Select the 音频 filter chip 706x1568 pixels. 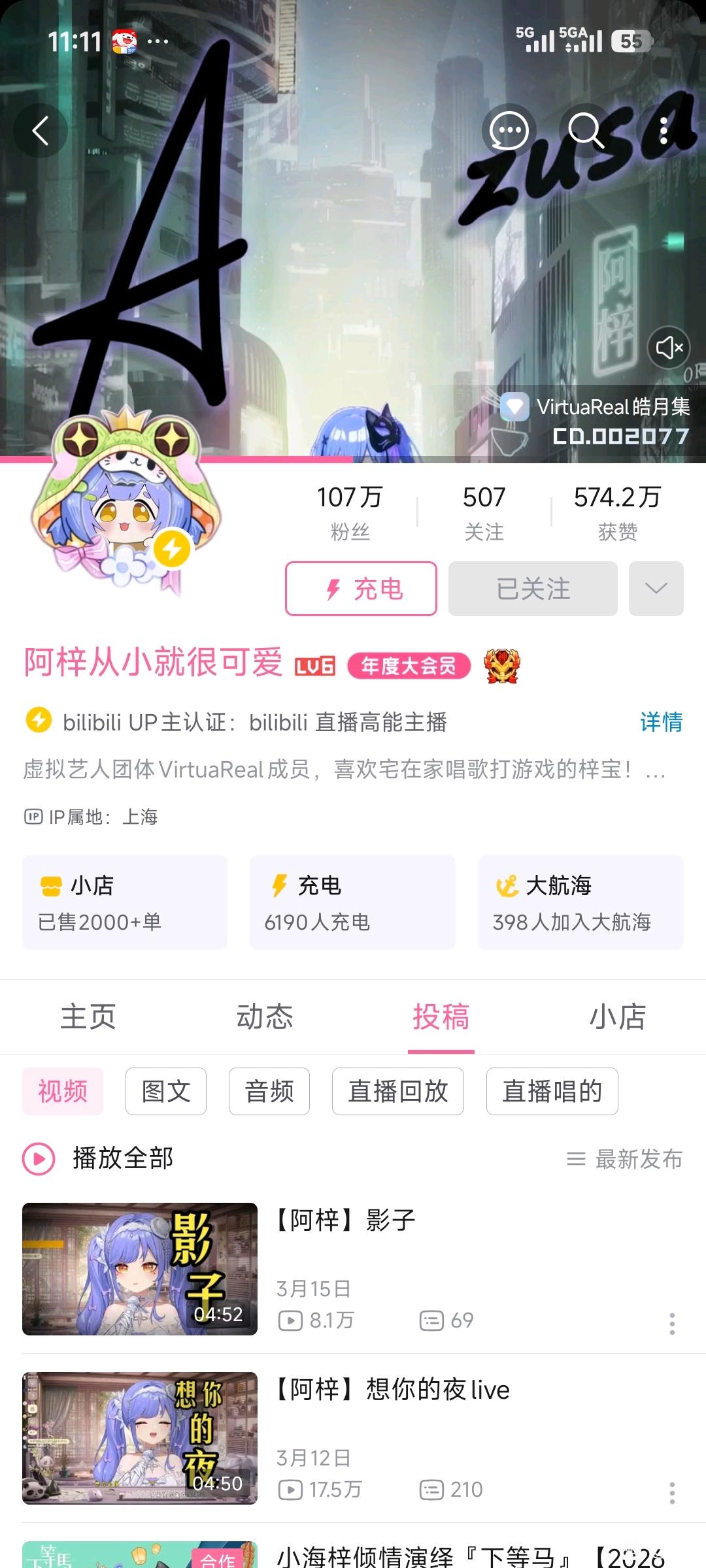pos(269,1091)
